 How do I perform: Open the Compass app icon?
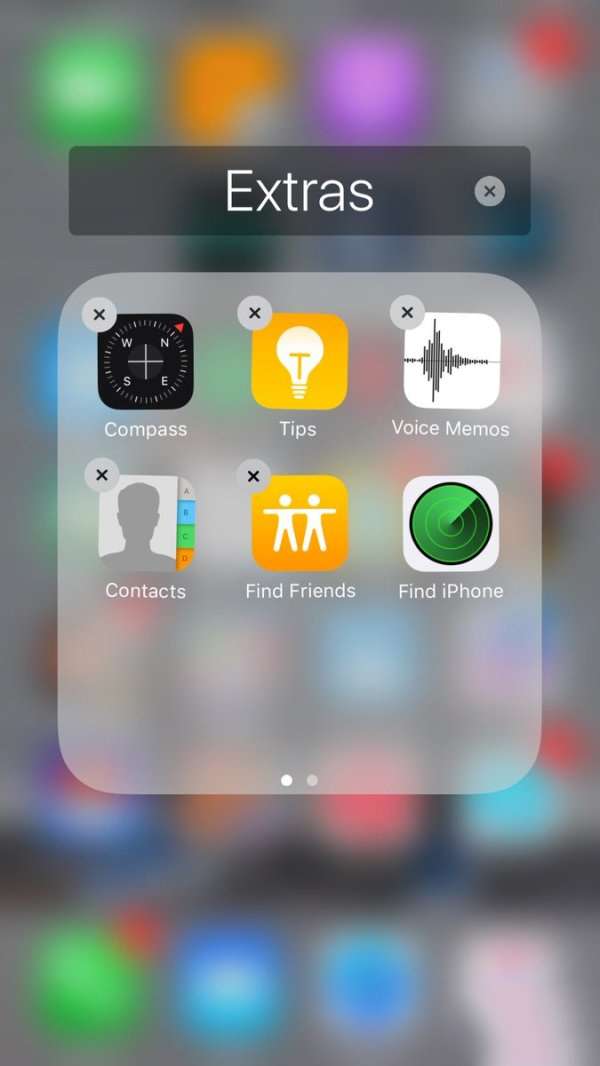coord(146,361)
